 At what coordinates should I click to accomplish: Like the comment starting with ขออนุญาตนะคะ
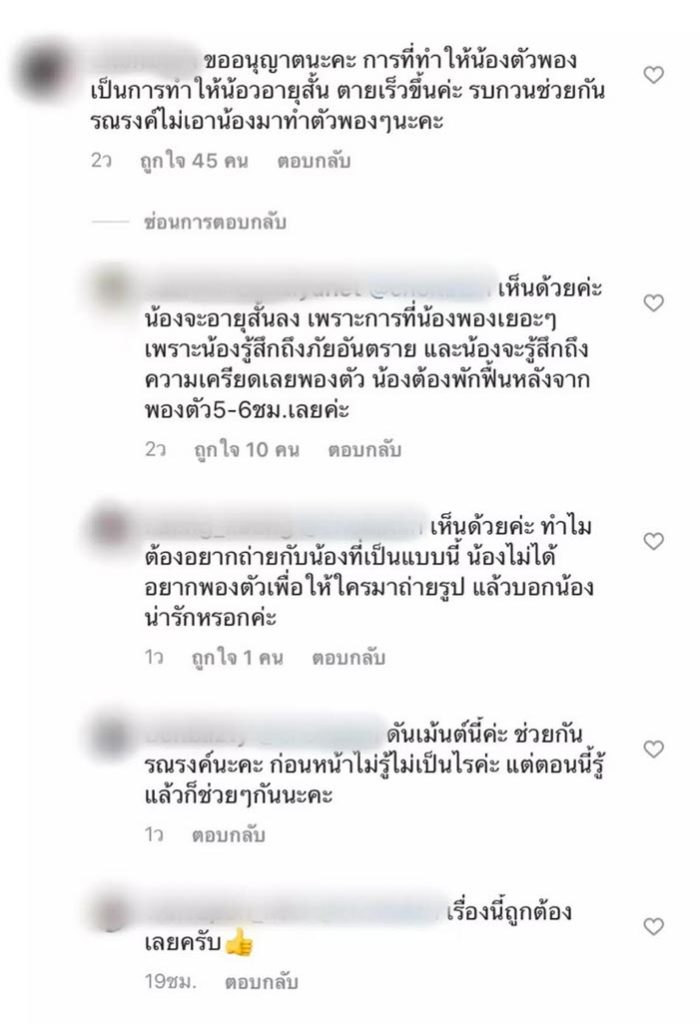click(x=653, y=75)
